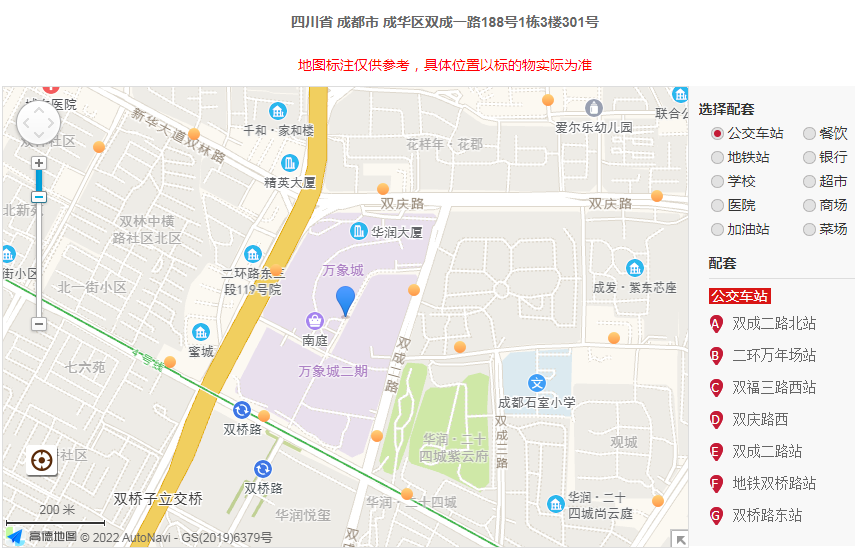
Task: Select 学校 facility option
Action: 717,181
